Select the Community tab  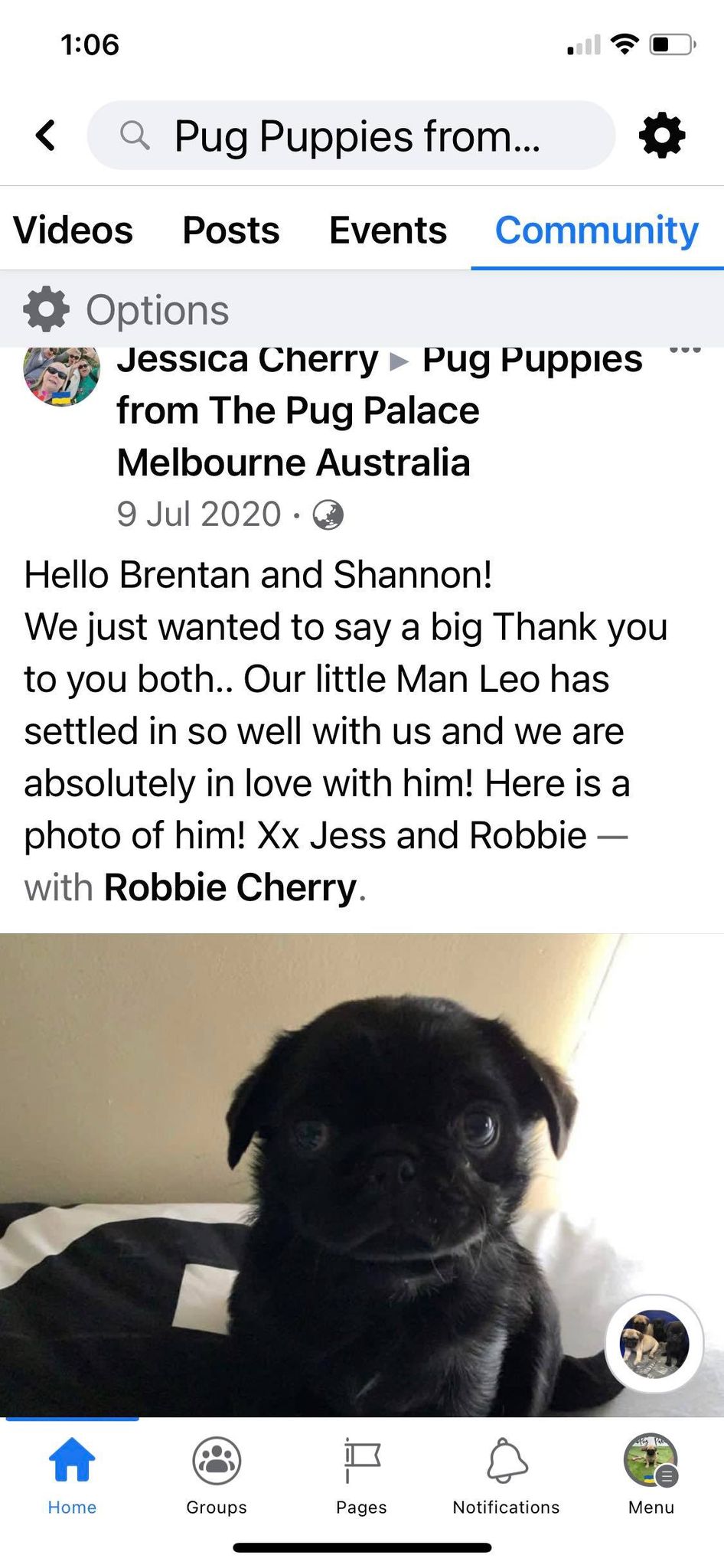596,230
